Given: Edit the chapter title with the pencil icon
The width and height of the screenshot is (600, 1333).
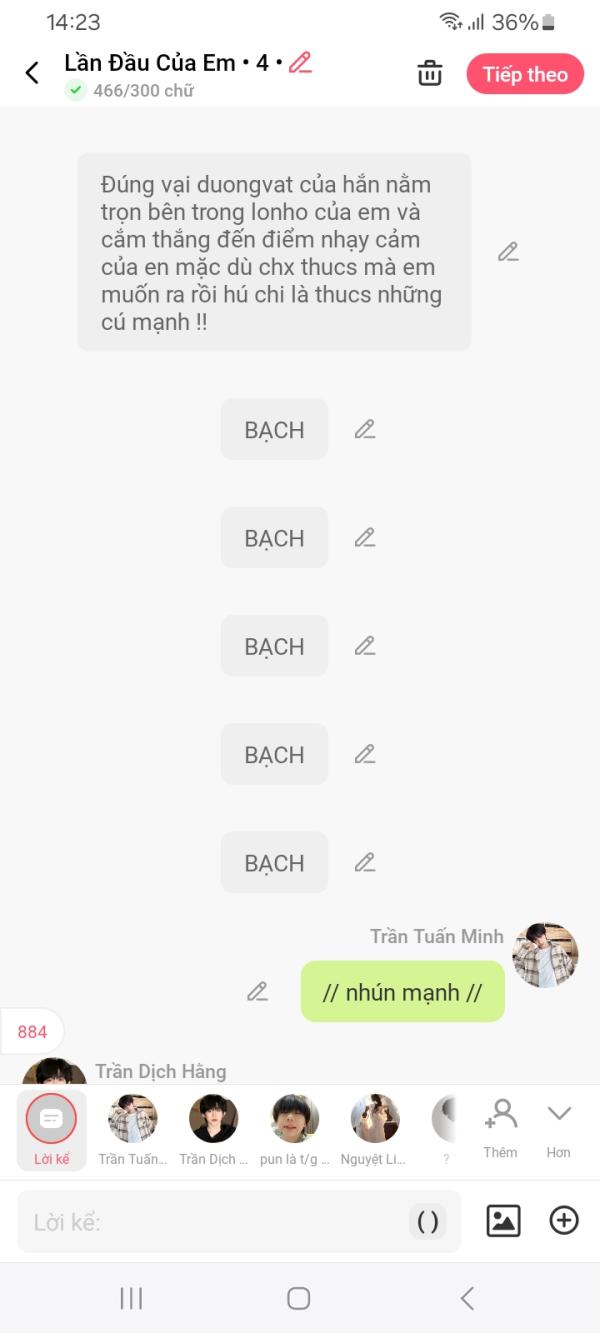Looking at the screenshot, I should [300, 63].
